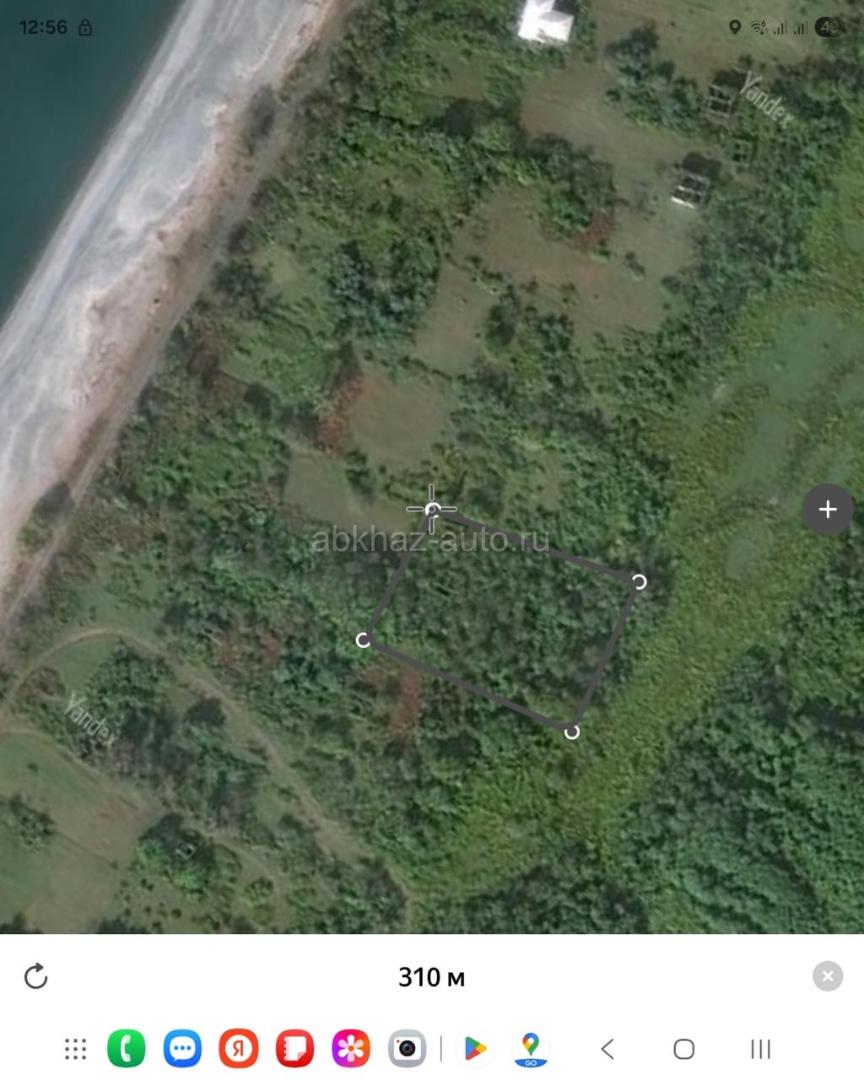
Task: Return to the home screen
Action: click(x=684, y=1049)
